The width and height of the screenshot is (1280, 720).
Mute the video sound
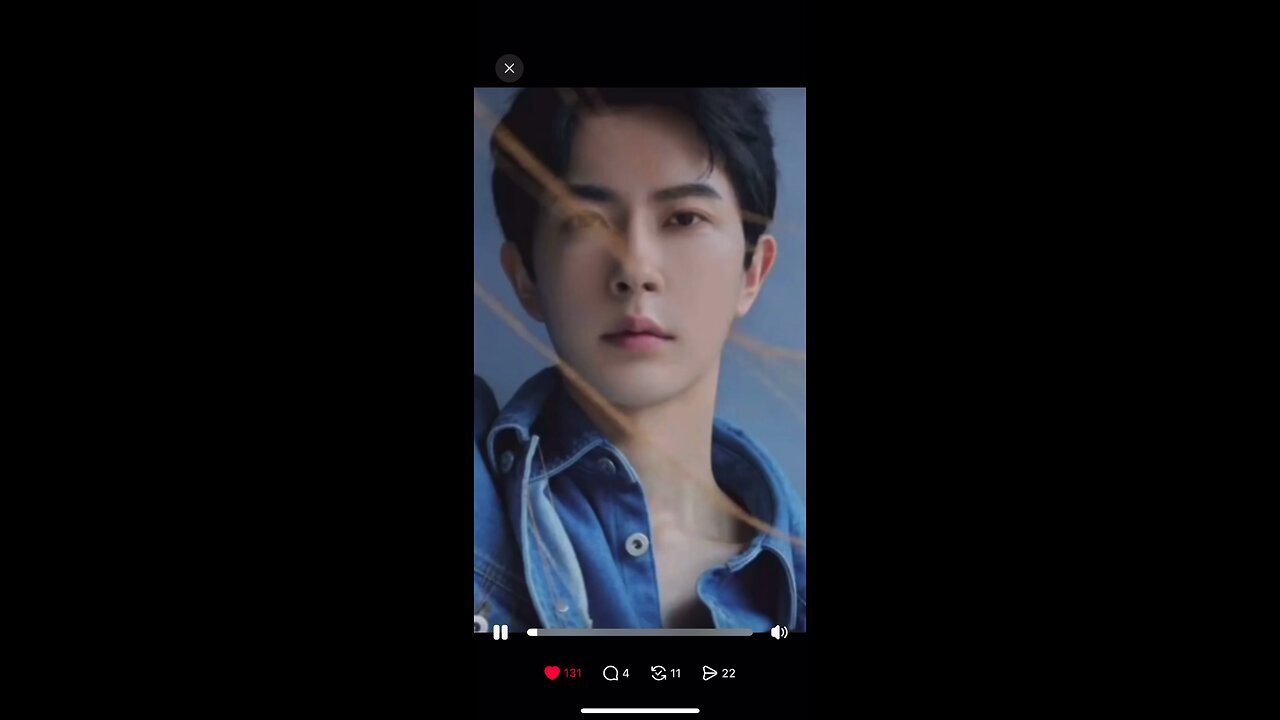coord(779,632)
